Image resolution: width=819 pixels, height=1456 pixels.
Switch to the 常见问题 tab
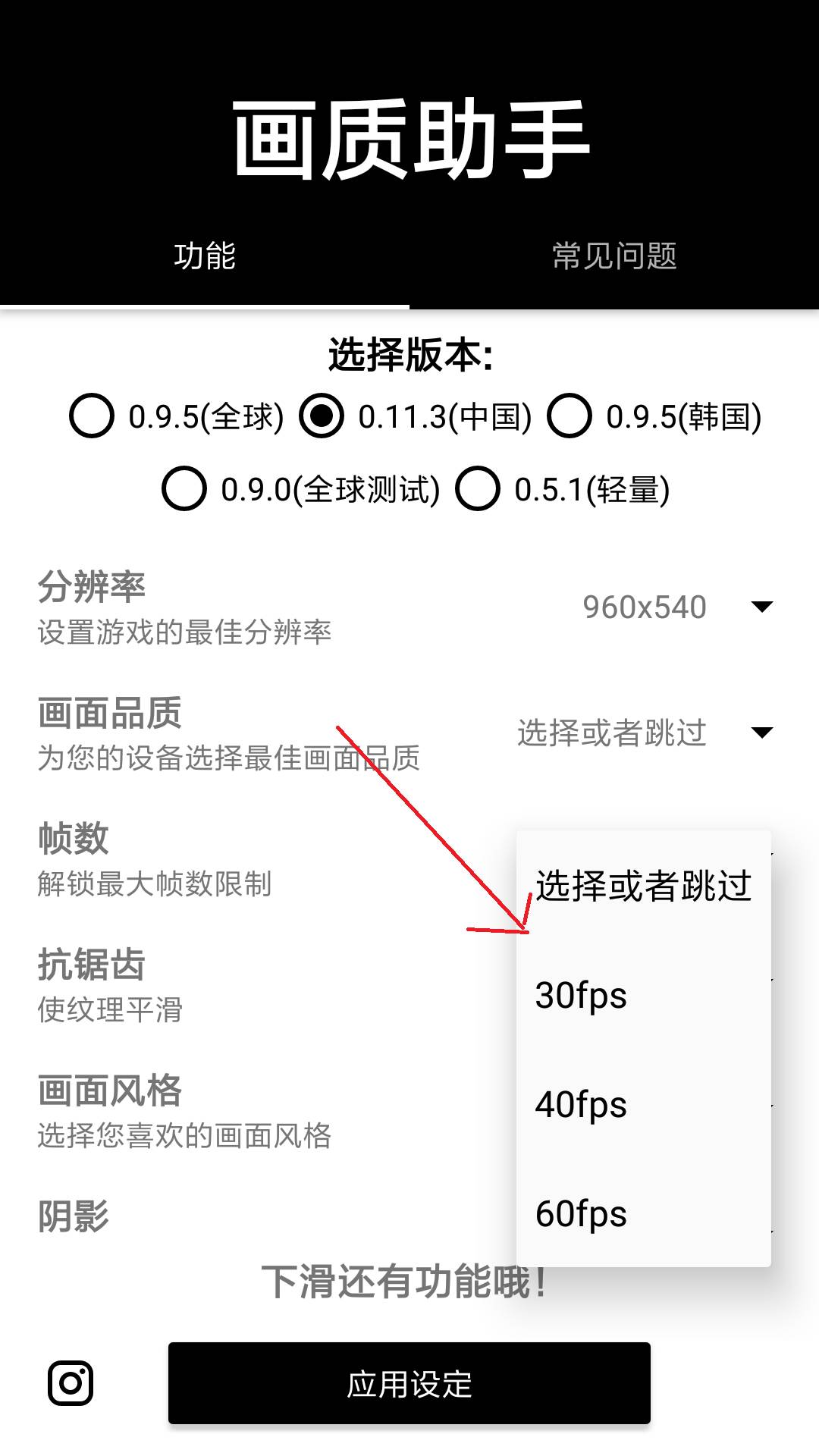[614, 256]
